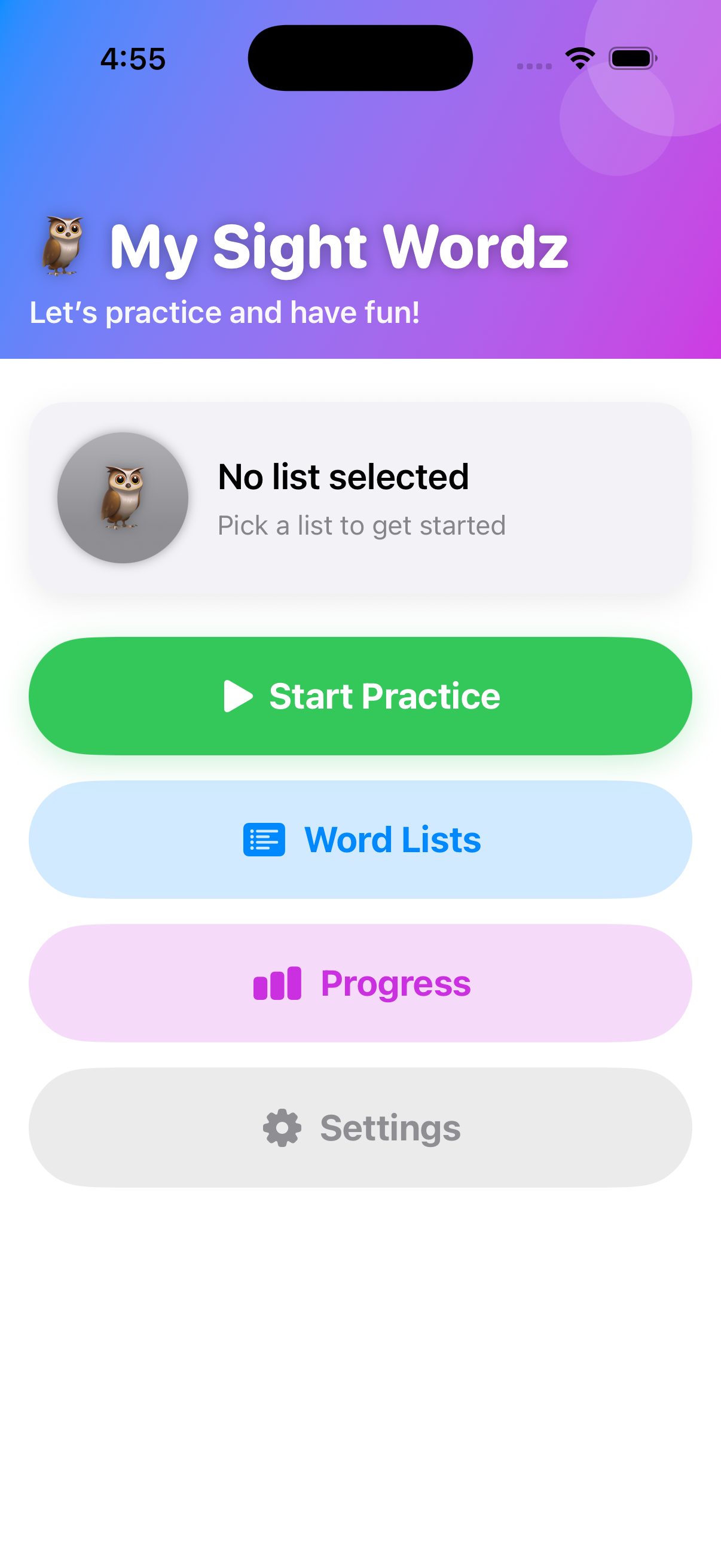Image resolution: width=721 pixels, height=1568 pixels.
Task: Select the owl avatar in the list card
Action: 123,497
